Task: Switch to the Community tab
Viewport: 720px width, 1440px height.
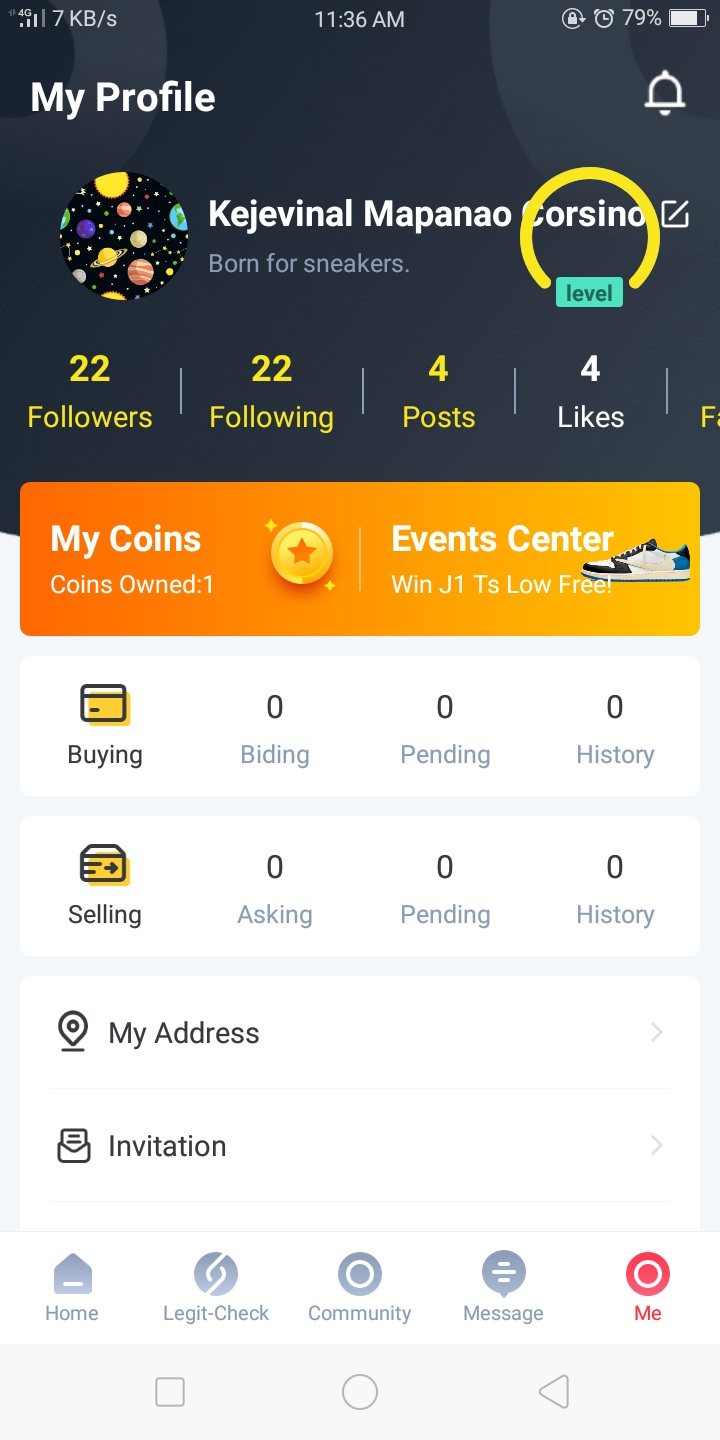Action: click(x=360, y=1288)
